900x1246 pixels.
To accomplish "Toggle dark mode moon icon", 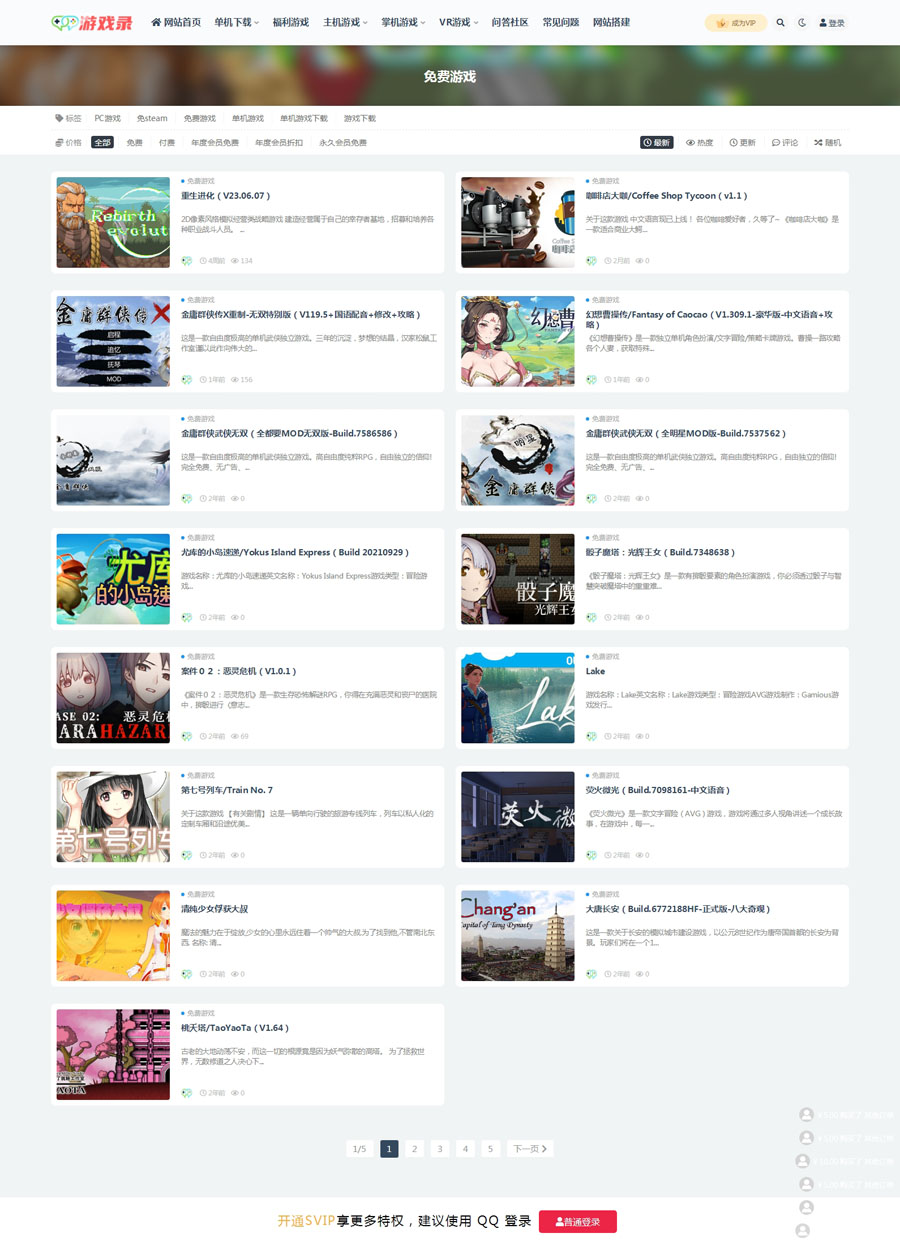I will click(x=802, y=22).
